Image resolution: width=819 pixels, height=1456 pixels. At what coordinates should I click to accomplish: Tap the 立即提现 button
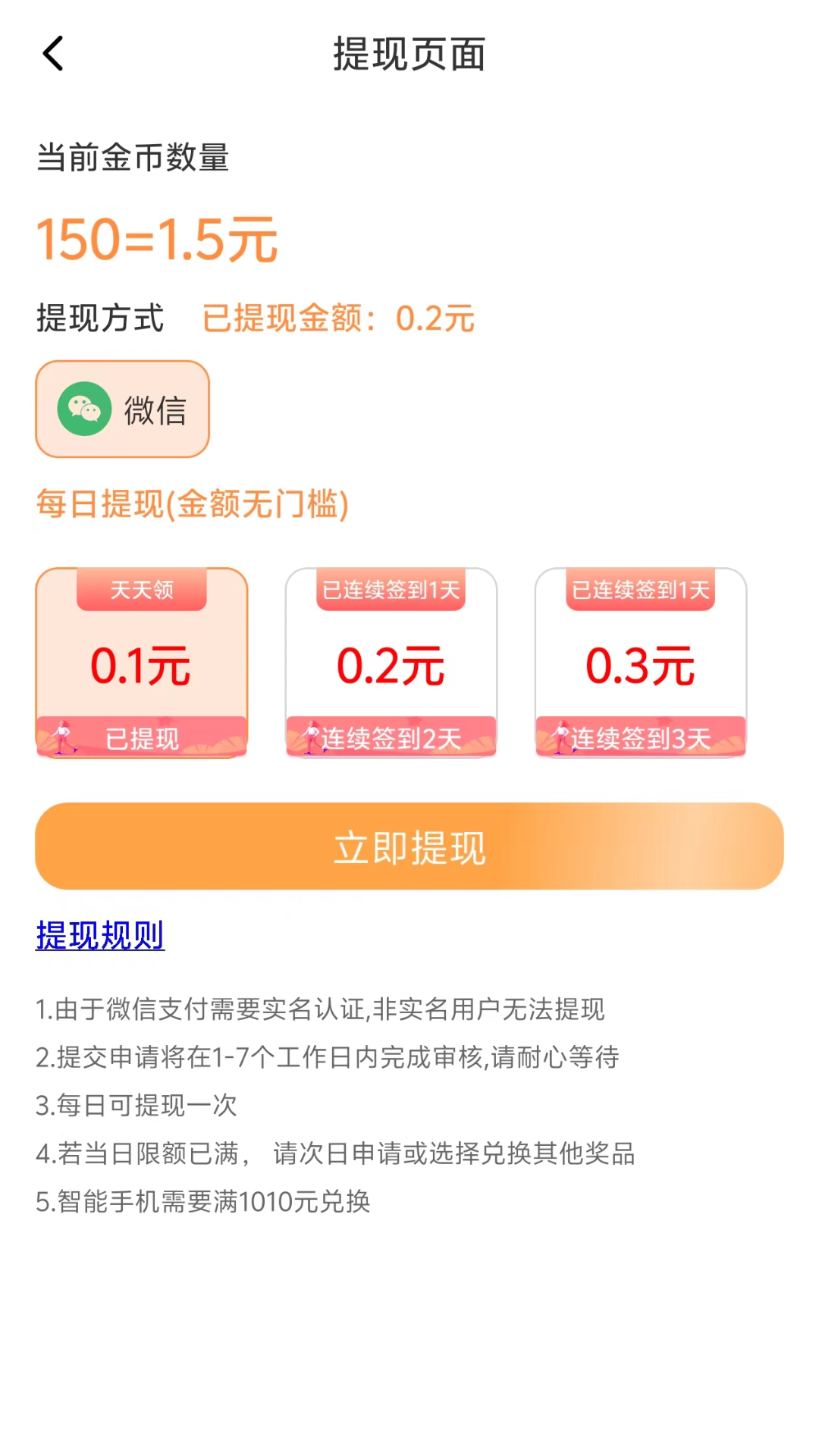[x=409, y=846]
